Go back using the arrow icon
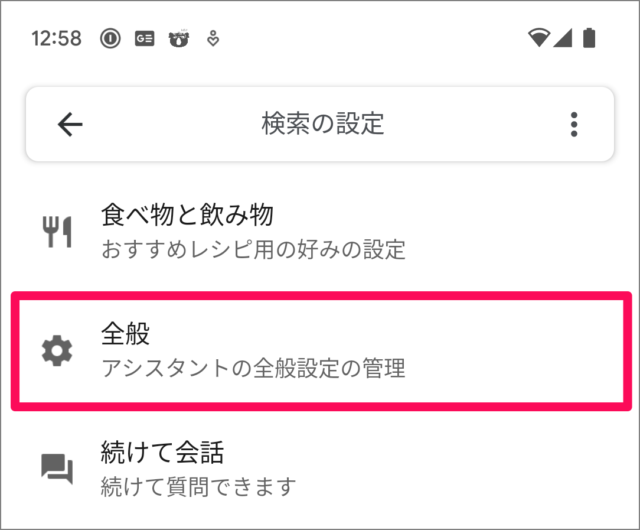 pos(70,124)
